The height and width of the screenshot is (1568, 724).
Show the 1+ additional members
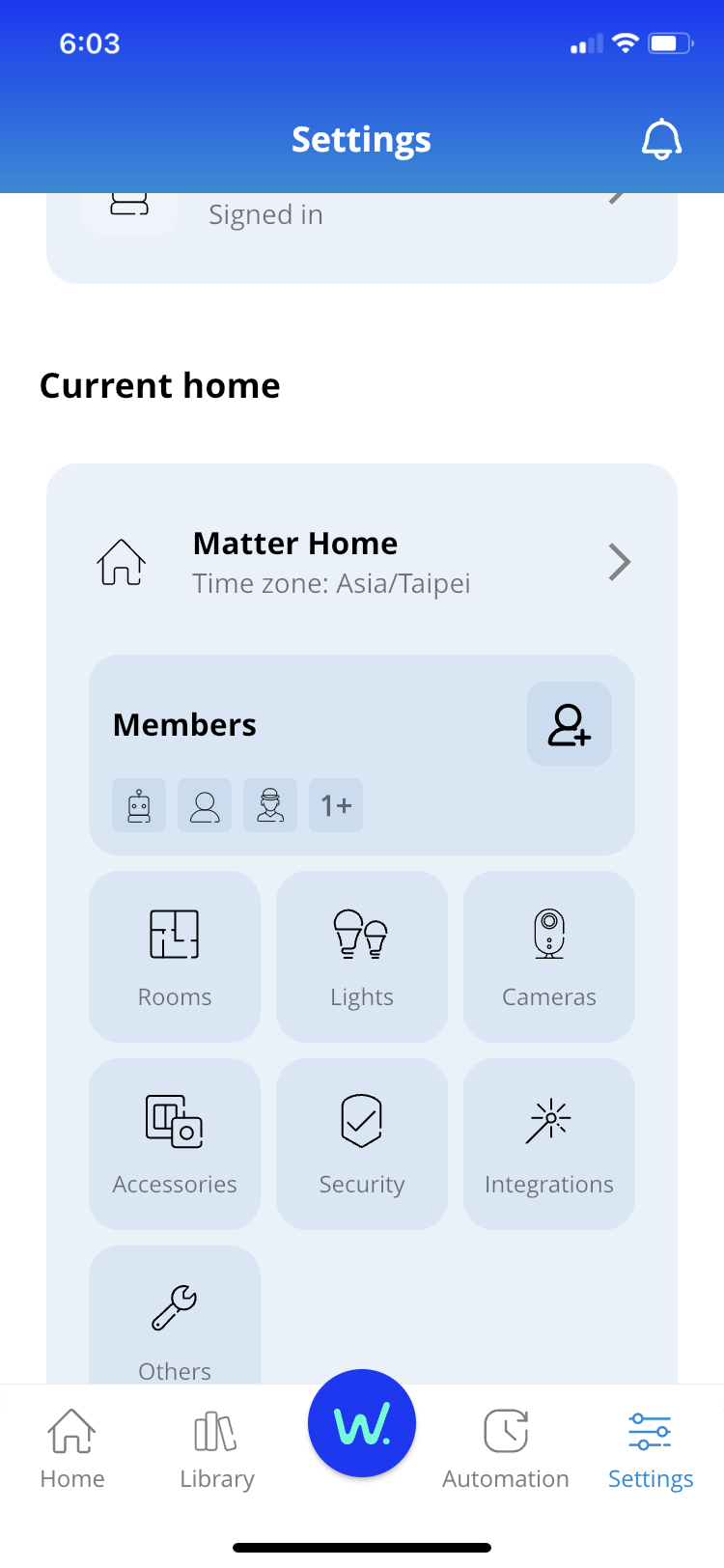336,805
